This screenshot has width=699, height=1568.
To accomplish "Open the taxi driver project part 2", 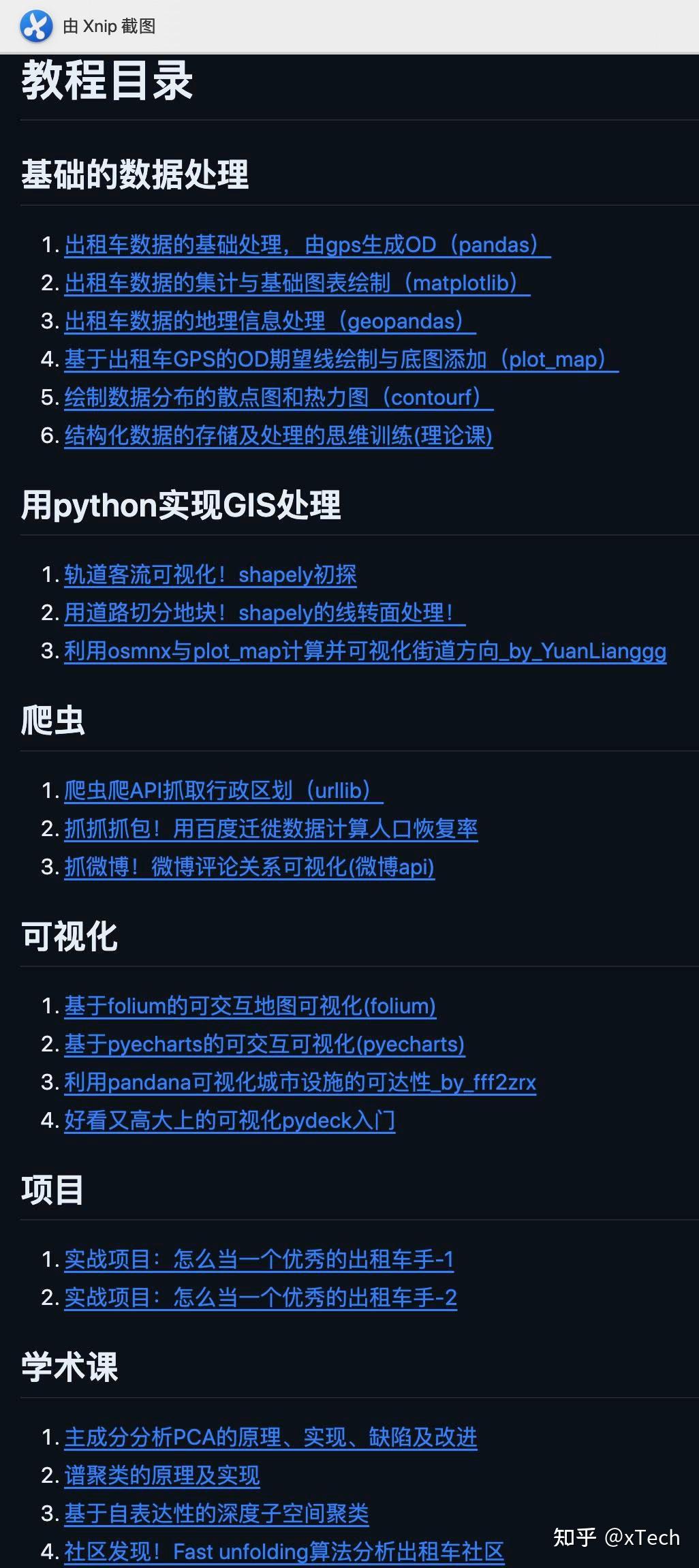I will tap(260, 1297).
